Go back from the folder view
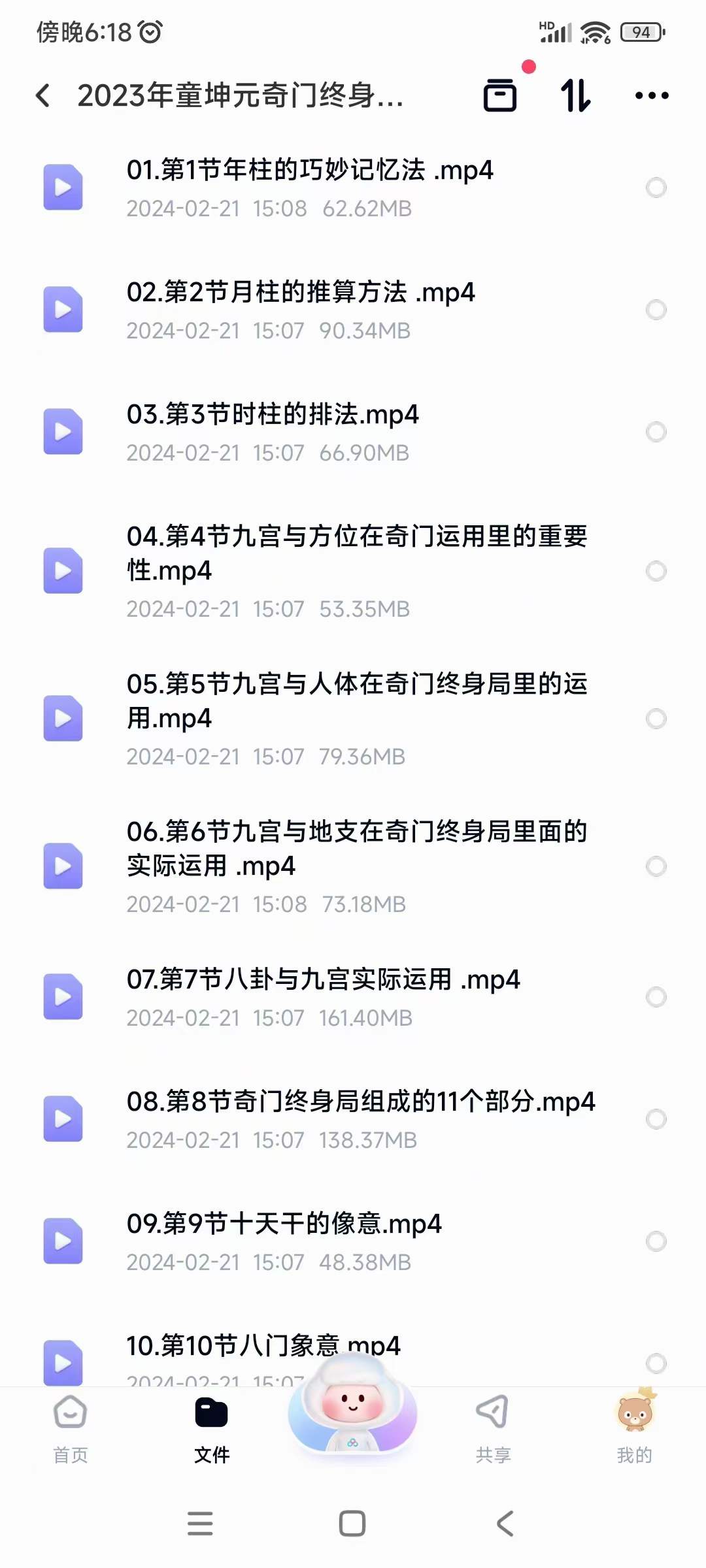706x1568 pixels. click(x=43, y=95)
